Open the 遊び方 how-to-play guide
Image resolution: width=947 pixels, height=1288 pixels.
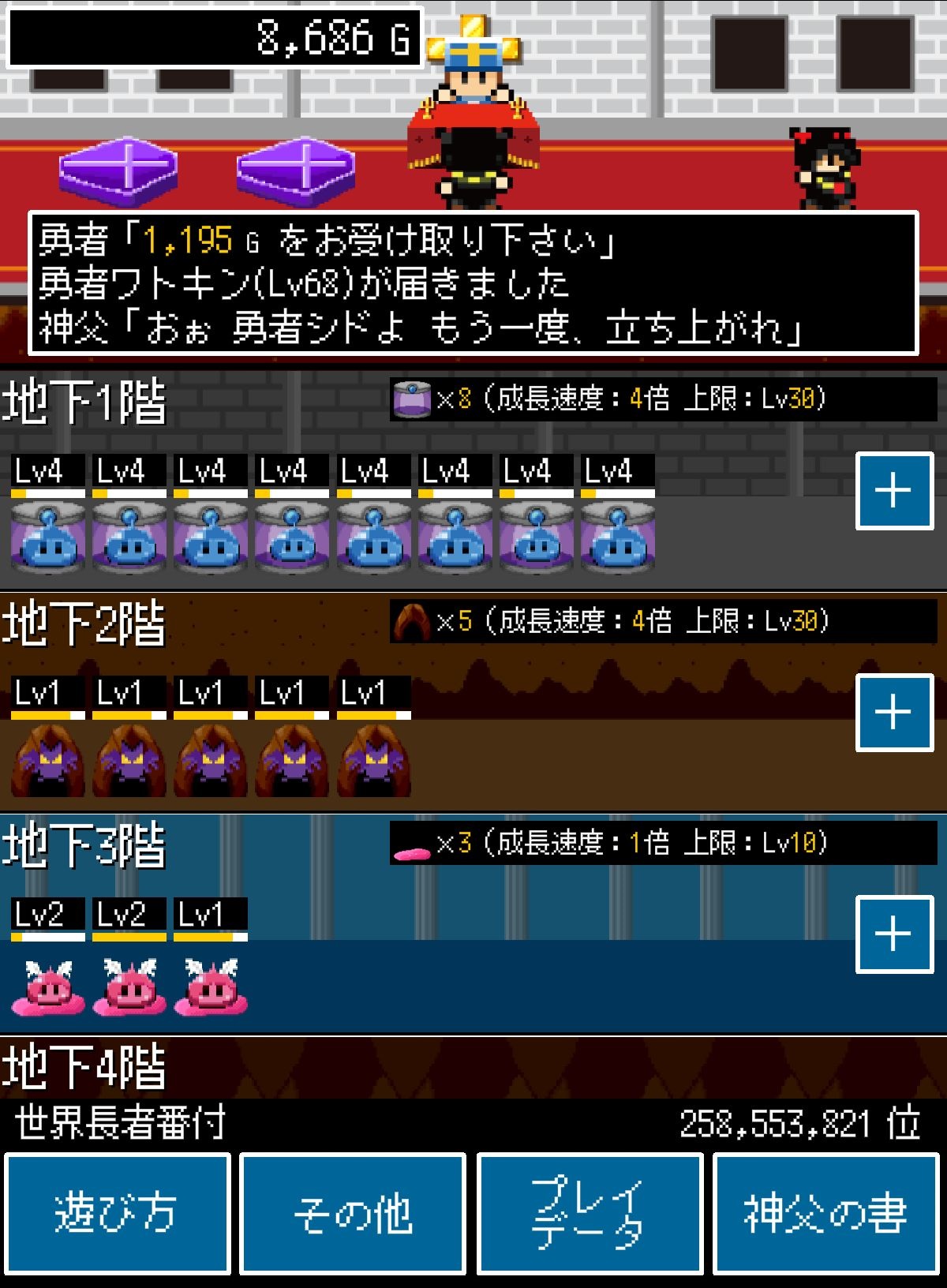click(118, 1213)
